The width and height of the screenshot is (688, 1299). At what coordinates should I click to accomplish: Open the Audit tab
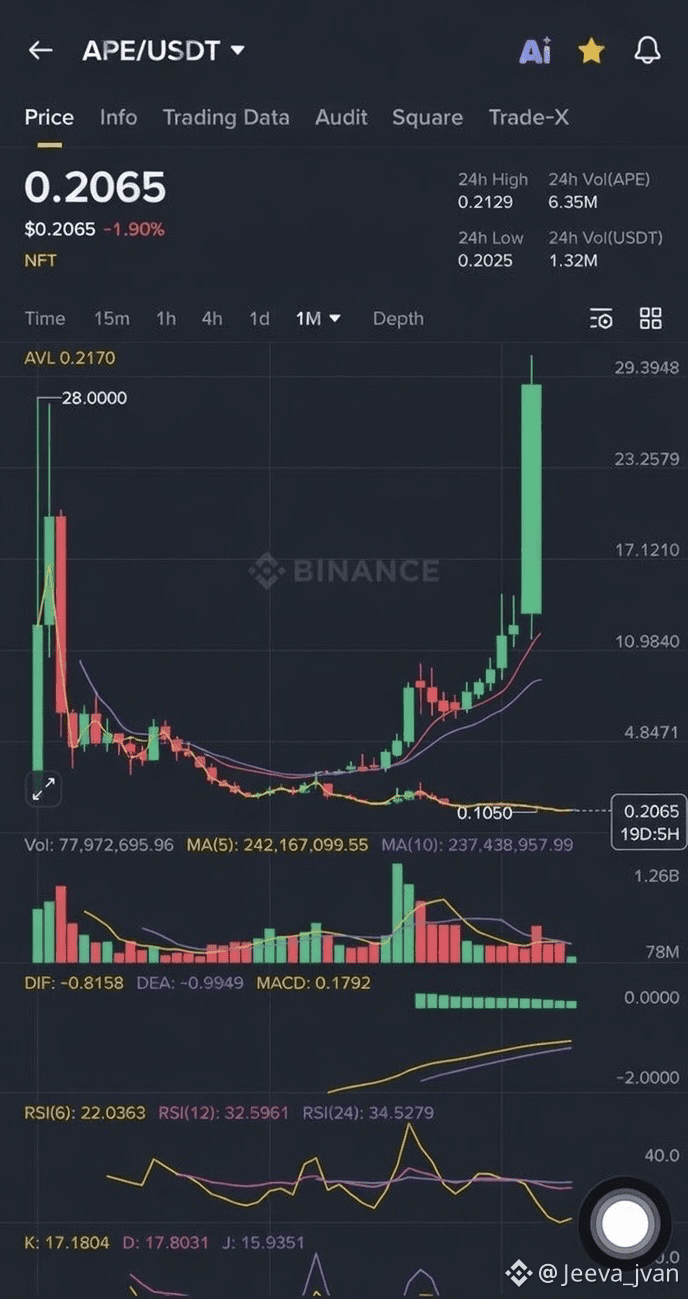(x=341, y=117)
